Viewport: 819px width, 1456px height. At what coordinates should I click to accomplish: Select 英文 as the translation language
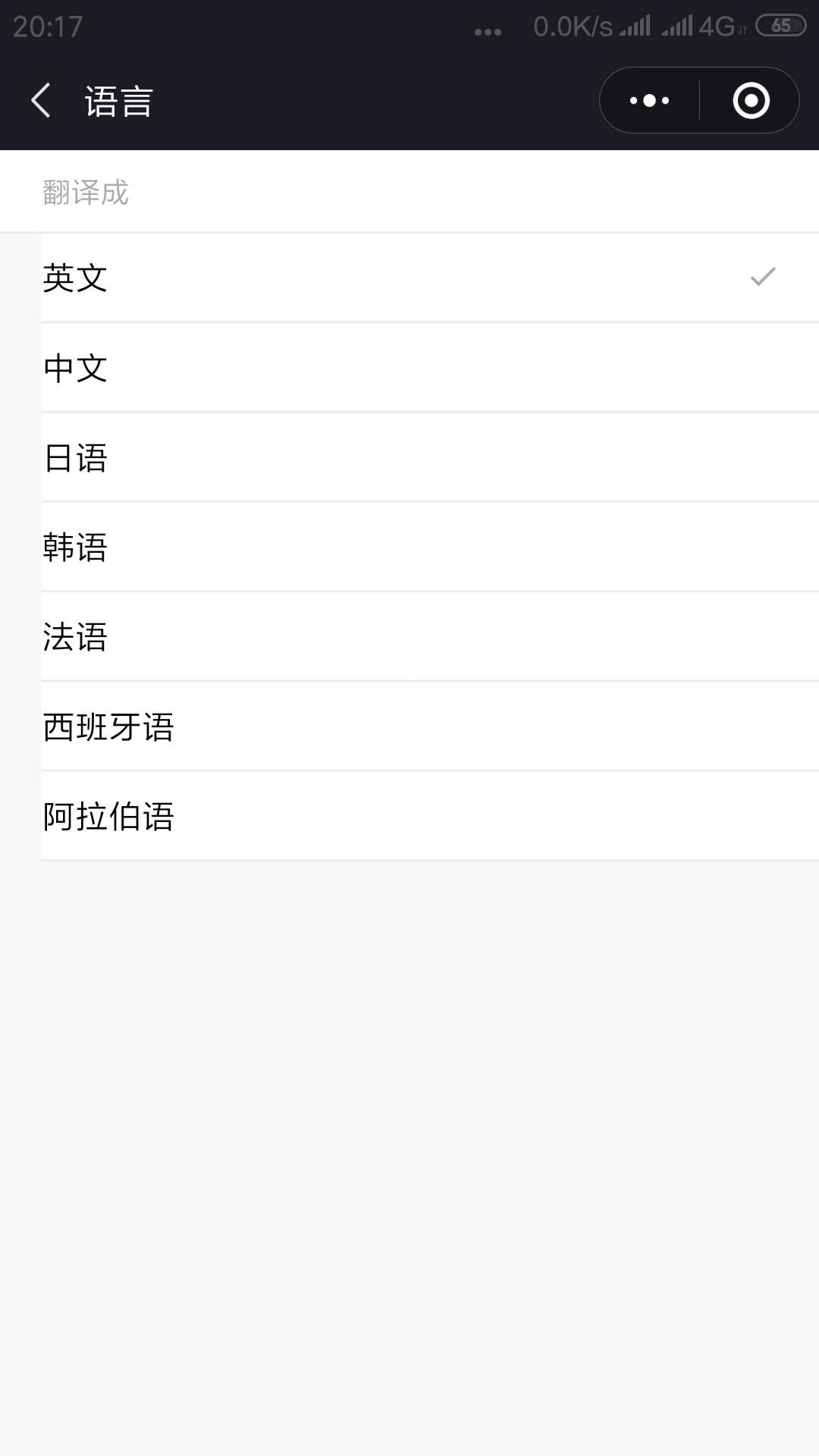pyautogui.click(x=430, y=278)
